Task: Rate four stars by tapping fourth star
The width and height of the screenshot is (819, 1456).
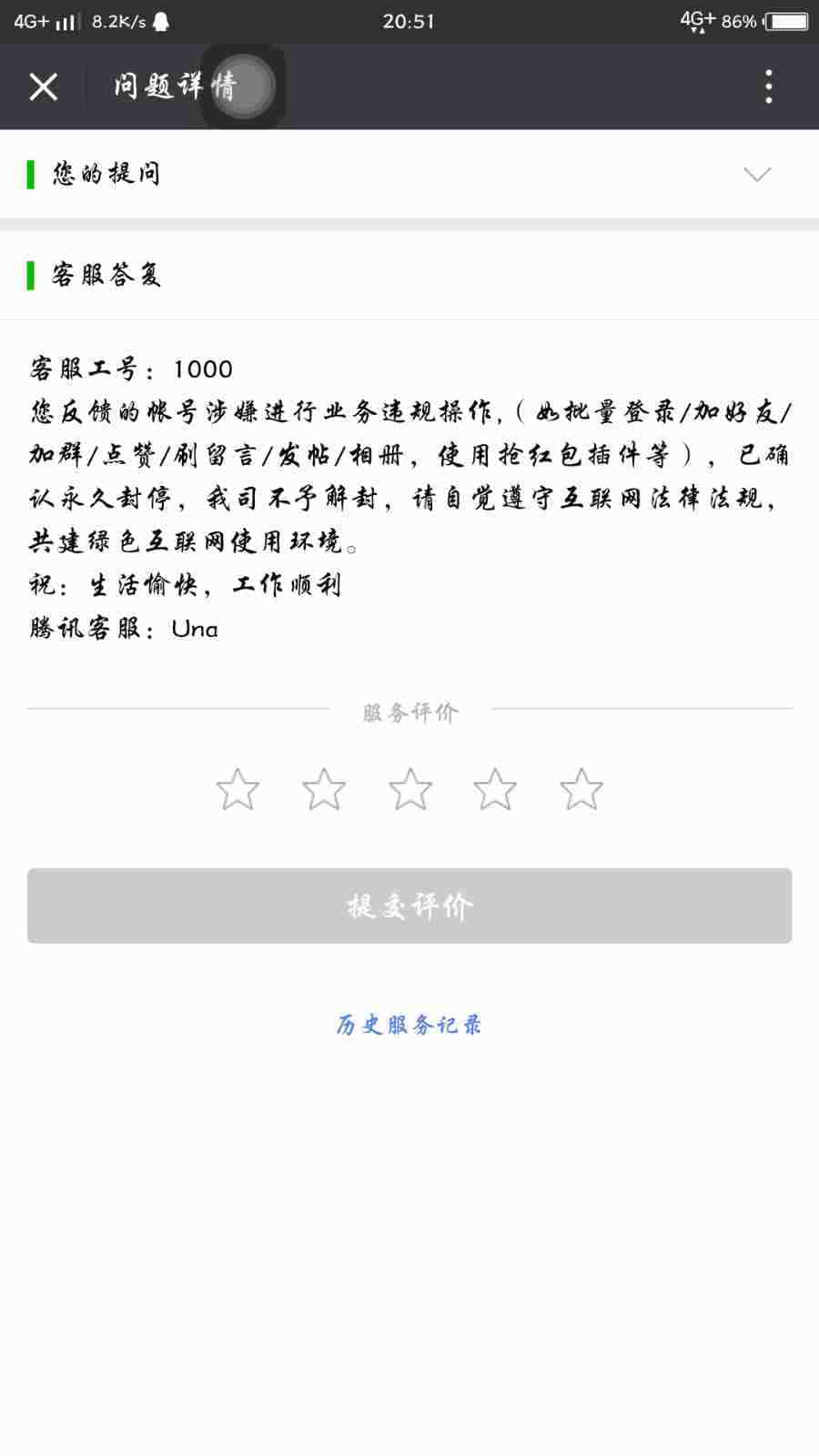Action: click(x=495, y=788)
